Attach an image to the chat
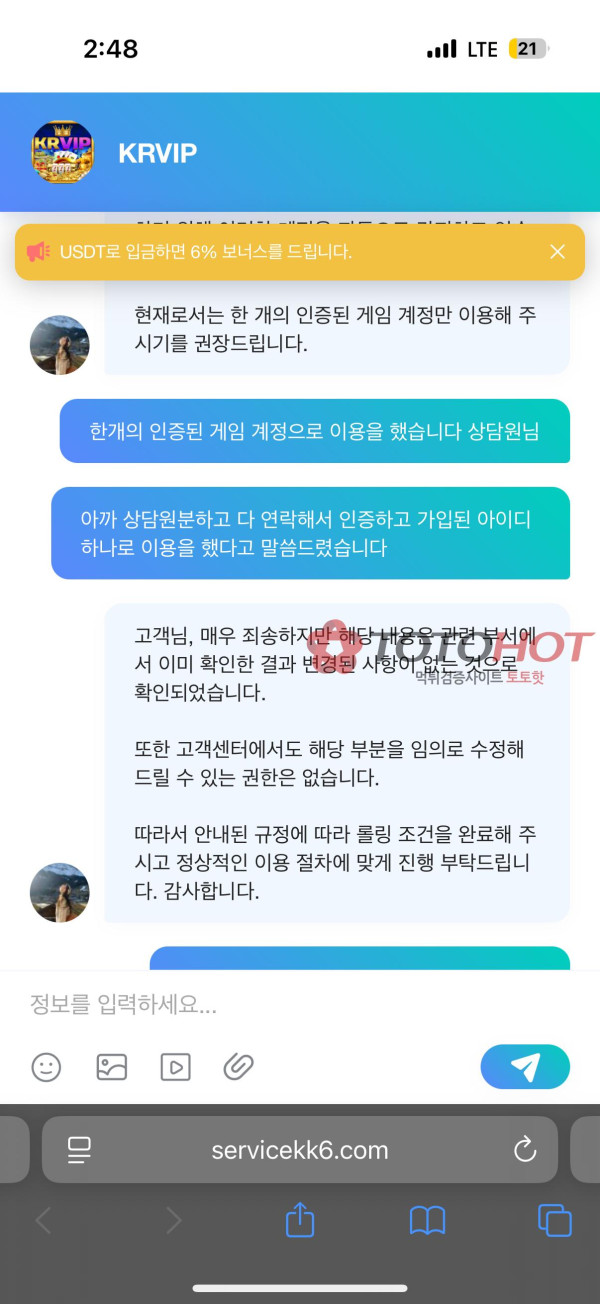 (x=111, y=1067)
